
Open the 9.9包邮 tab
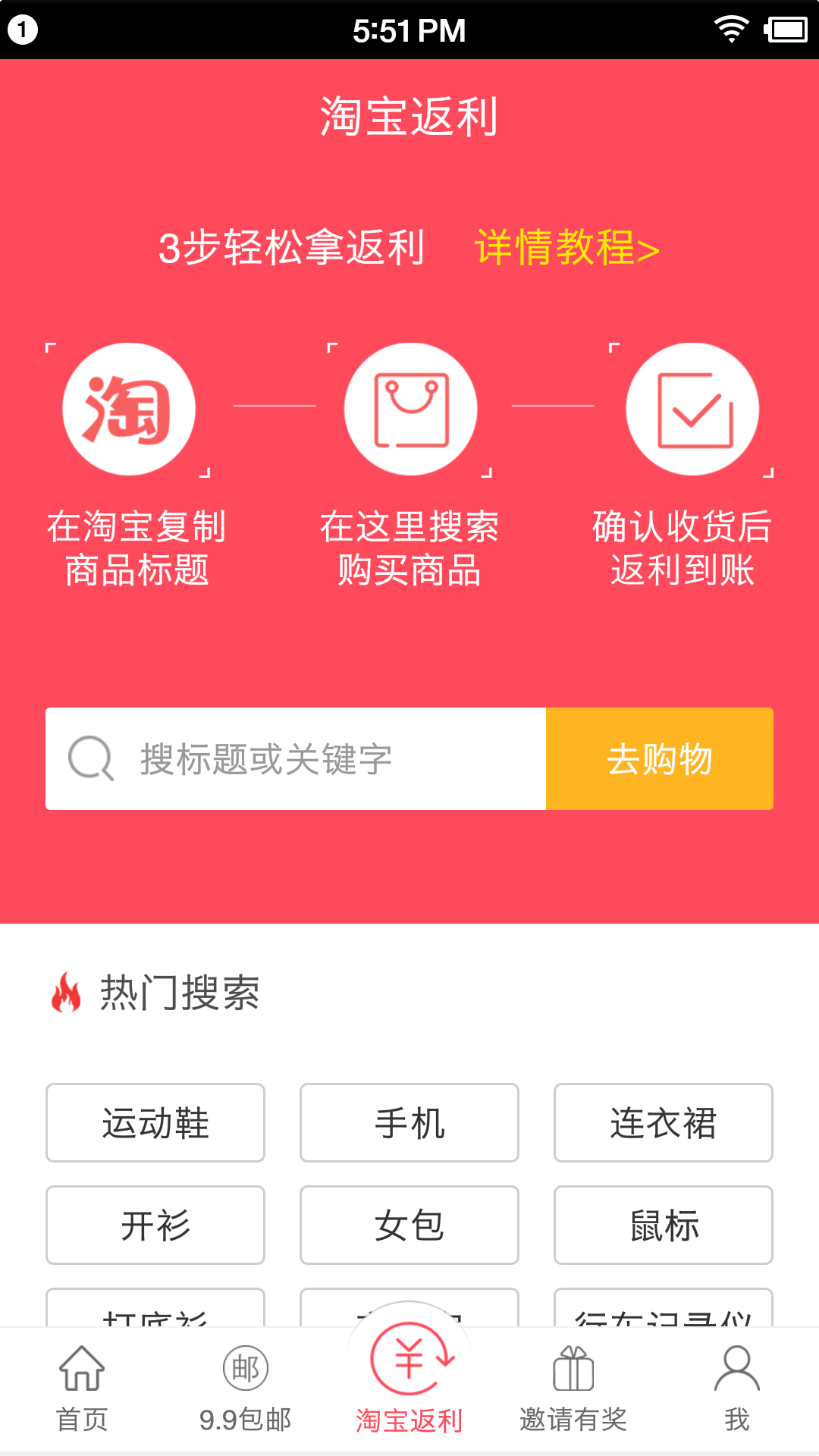coord(245,1389)
